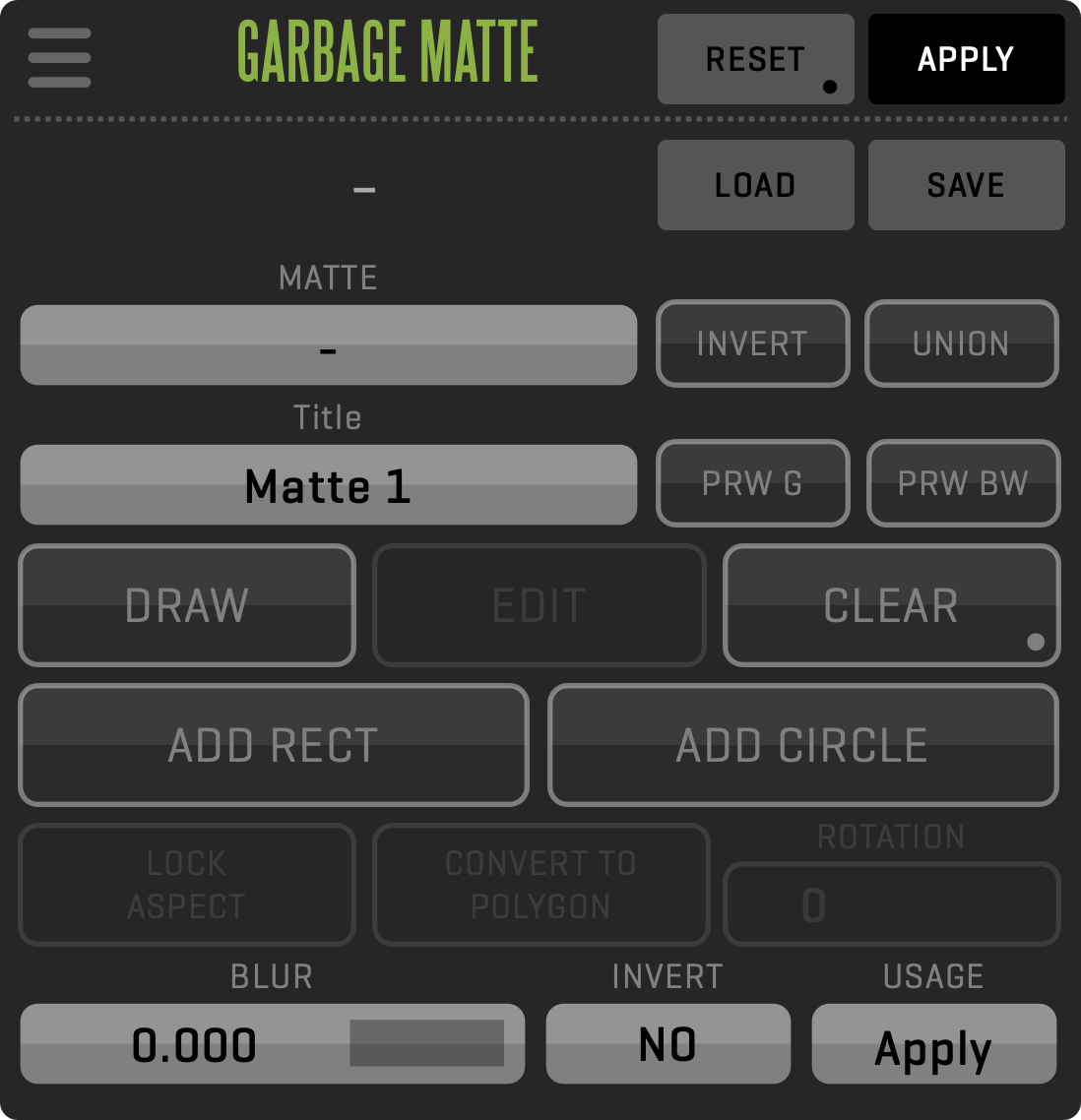
Task: Start DRAW mode
Action: 187,605
